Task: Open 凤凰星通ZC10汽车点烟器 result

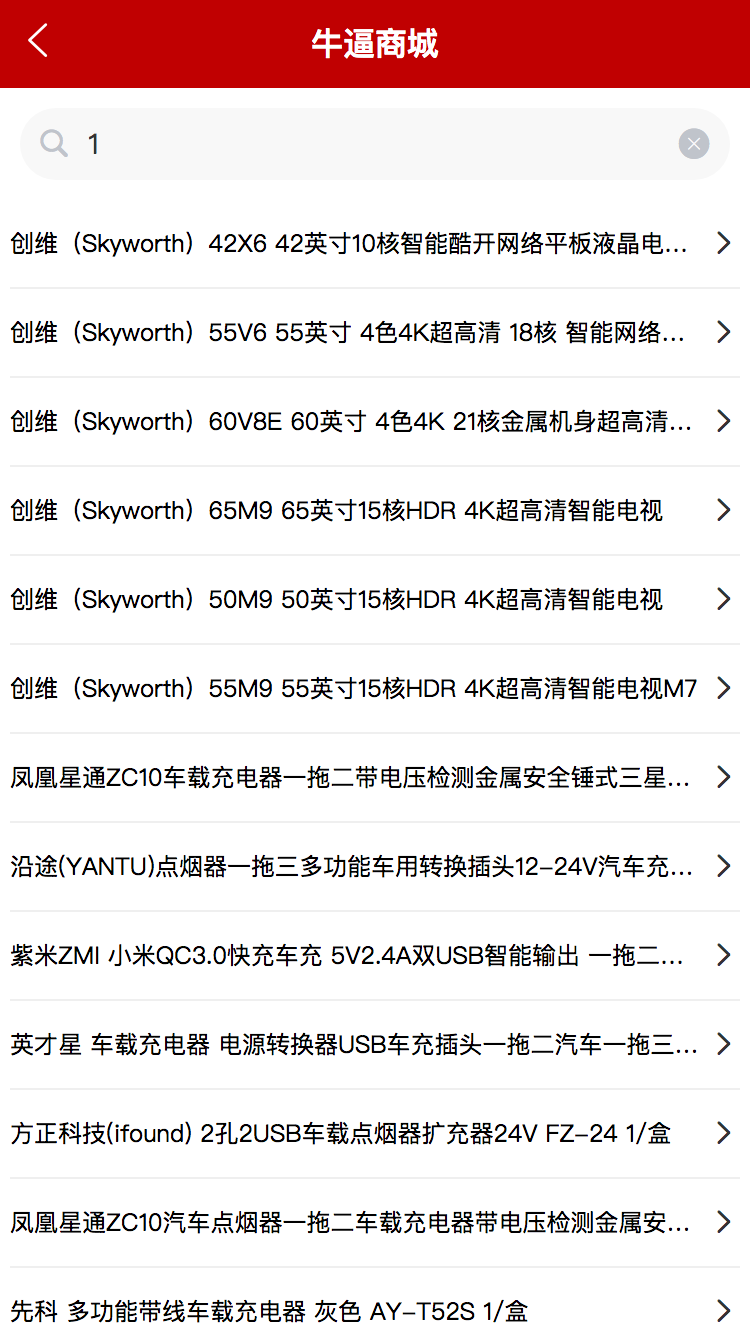Action: click(375, 1222)
